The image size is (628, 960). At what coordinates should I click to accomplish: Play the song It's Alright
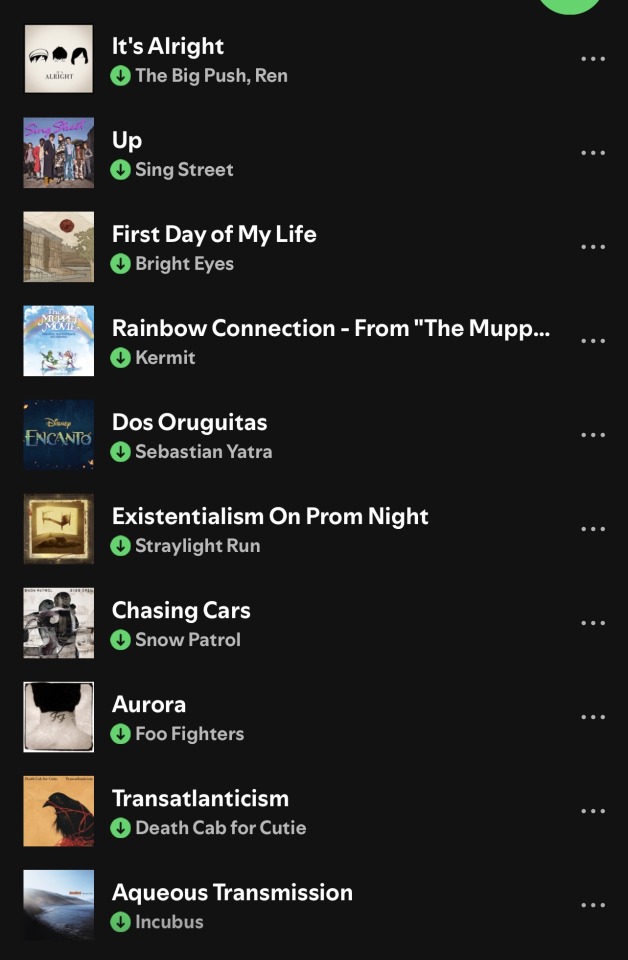coord(168,47)
